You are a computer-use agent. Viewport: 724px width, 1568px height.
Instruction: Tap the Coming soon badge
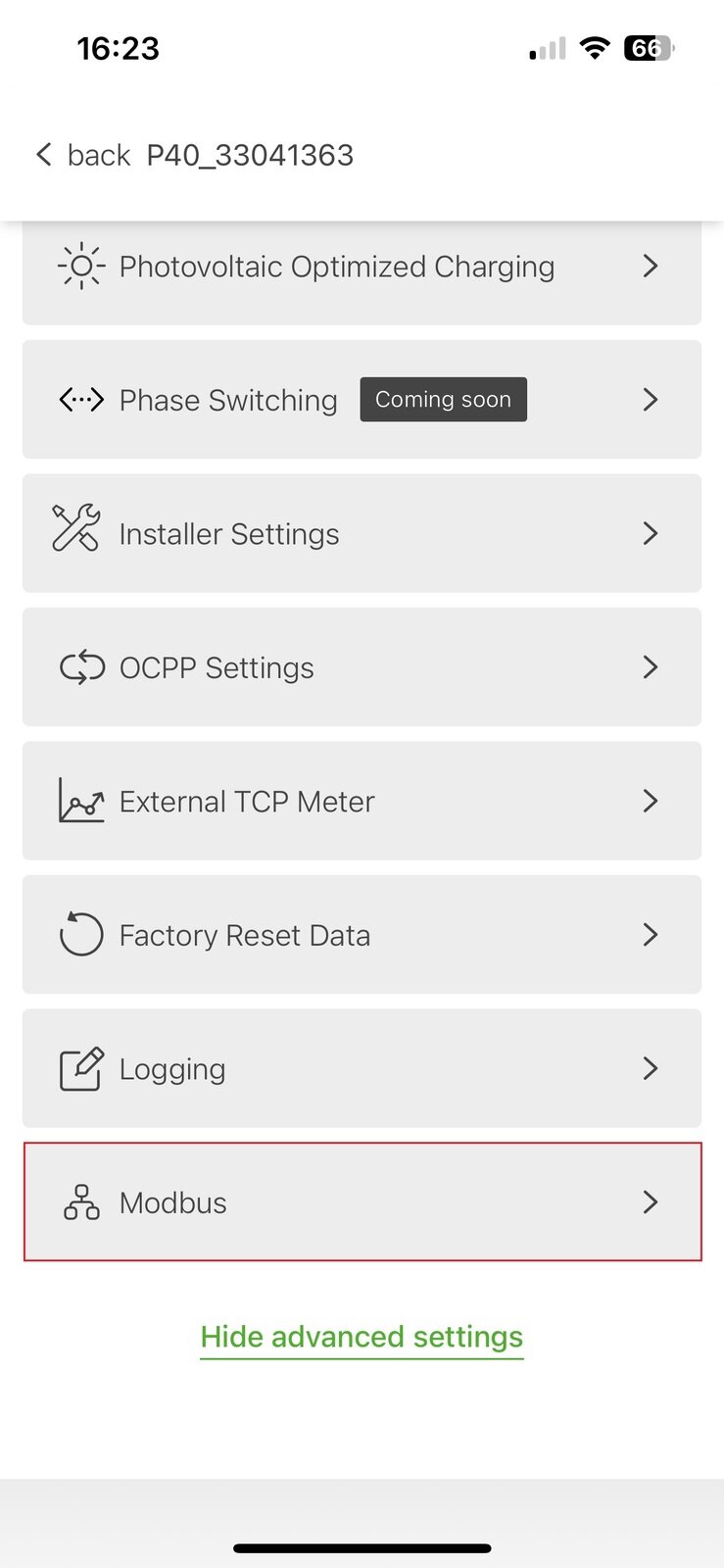[x=443, y=399]
